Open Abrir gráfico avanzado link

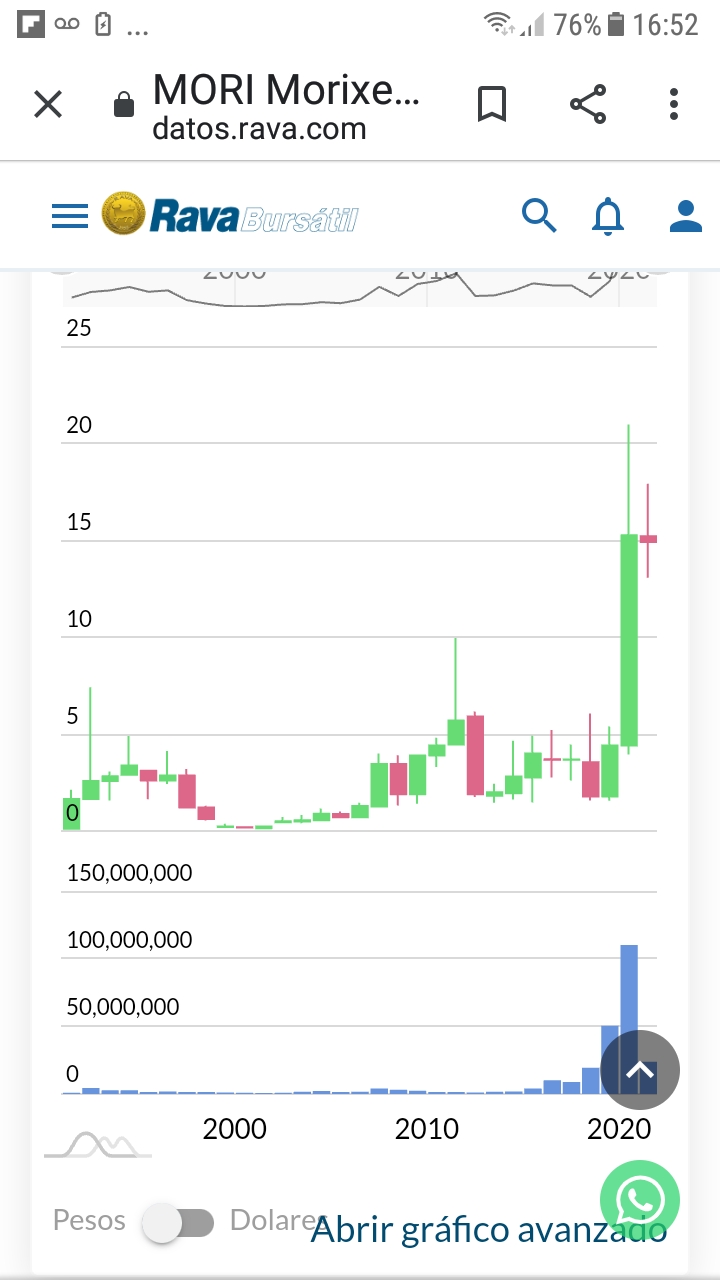[x=488, y=1230]
